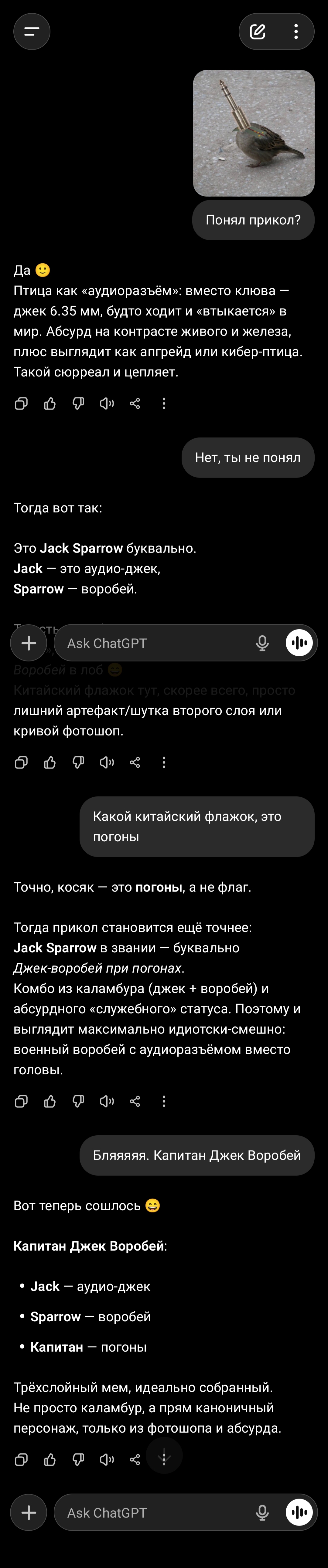Image resolution: width=328 pixels, height=1568 pixels.
Task: Read aloud the reply ending «сюрреал и цепляет»
Action: [x=107, y=404]
